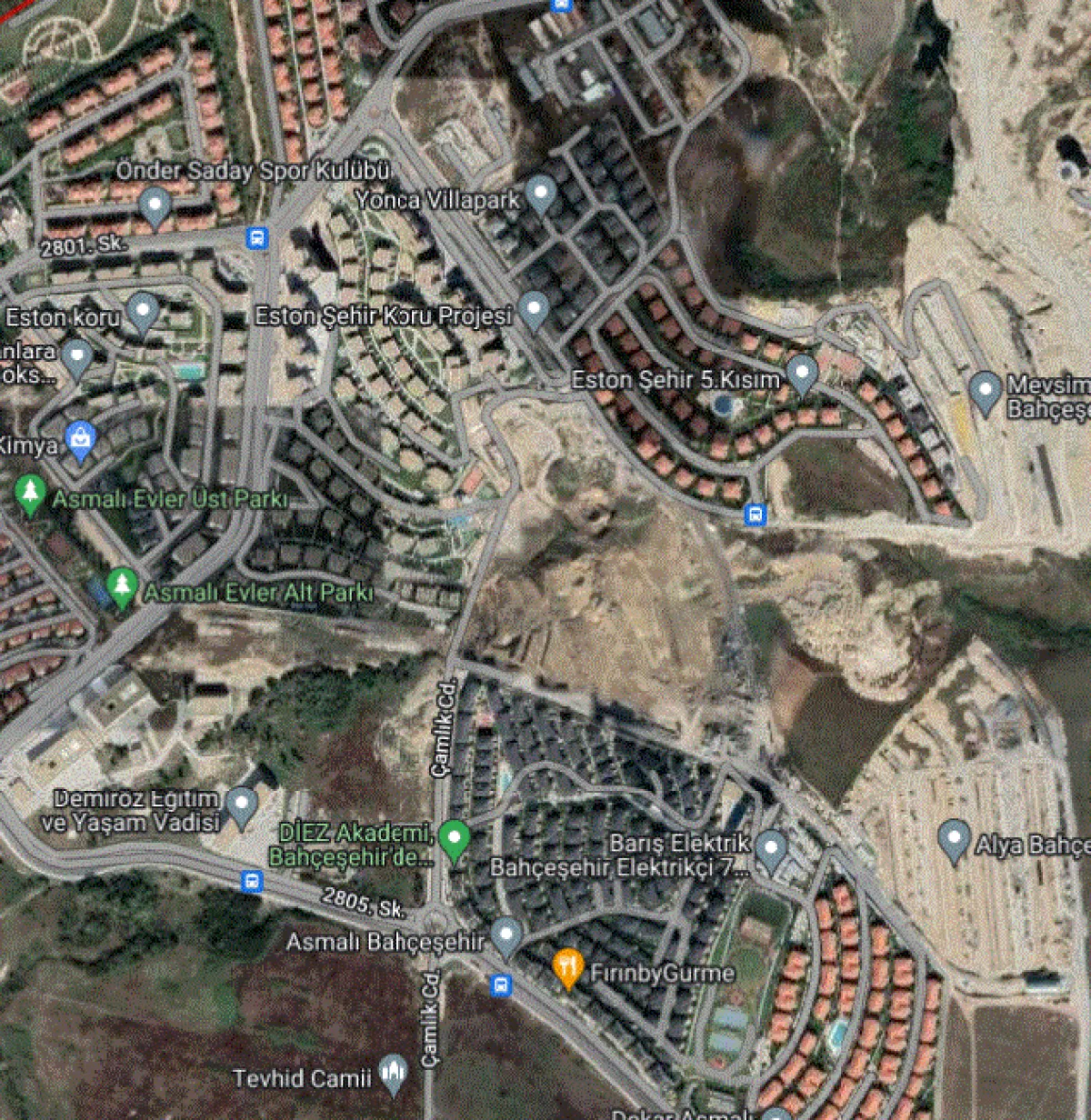The width and height of the screenshot is (1091, 1120).
Task: Open the Önder Saday Spor Kulübü pin
Action: point(155,207)
